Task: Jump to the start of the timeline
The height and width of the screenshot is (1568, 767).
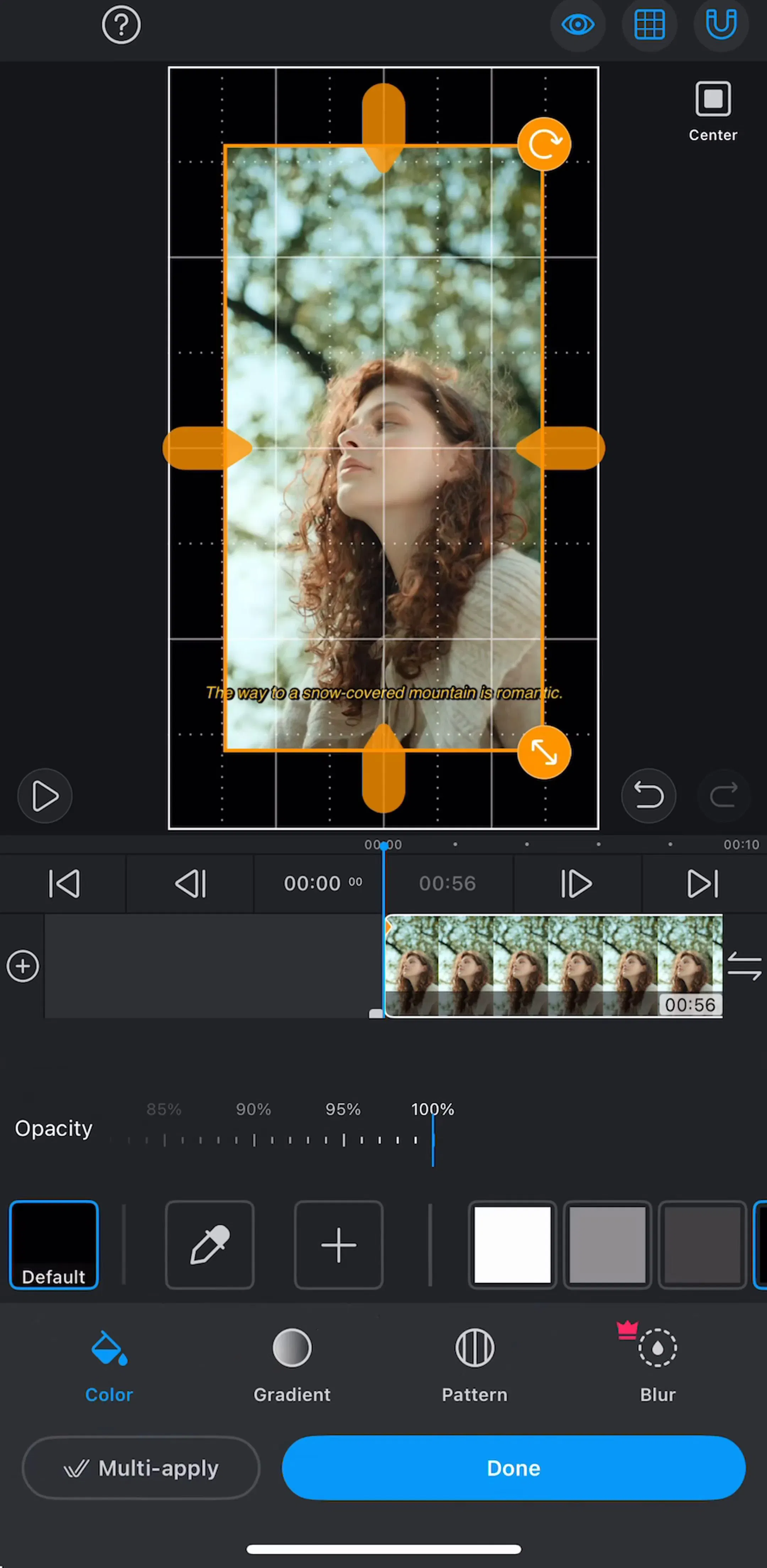Action: (x=64, y=883)
